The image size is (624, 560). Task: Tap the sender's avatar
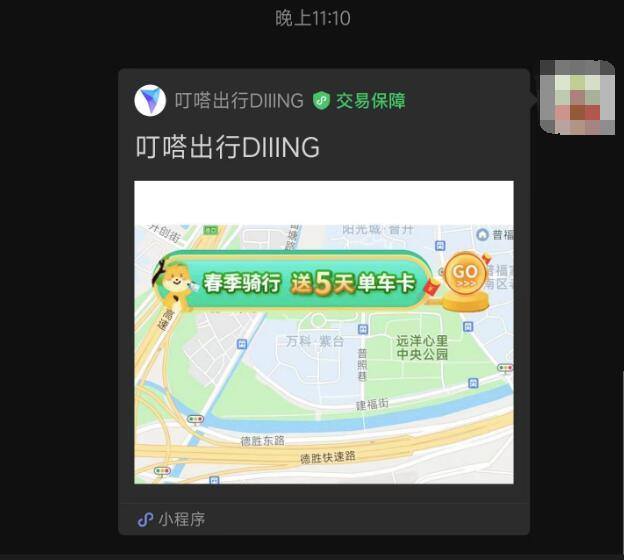point(577,97)
